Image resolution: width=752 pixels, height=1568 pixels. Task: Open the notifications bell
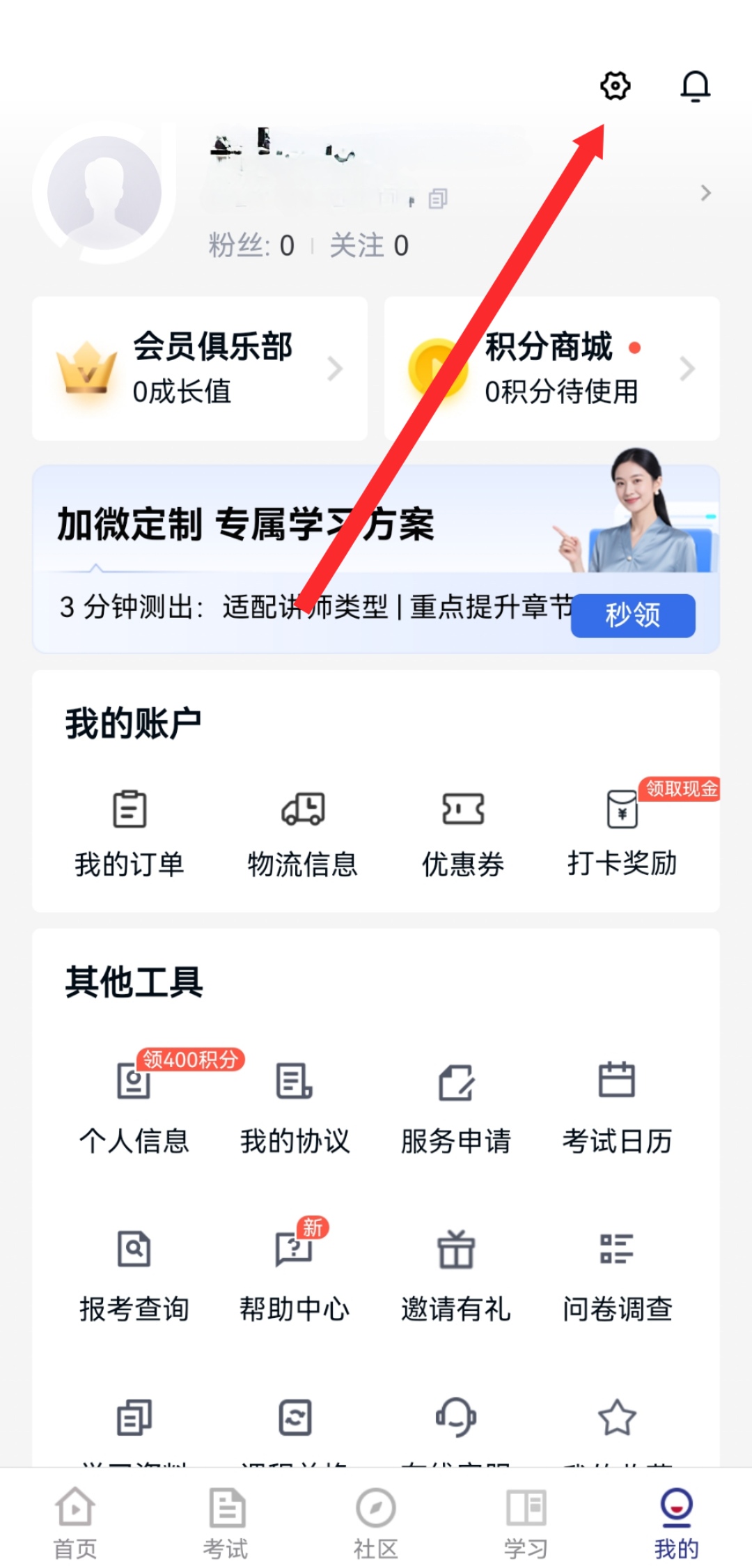(x=695, y=86)
